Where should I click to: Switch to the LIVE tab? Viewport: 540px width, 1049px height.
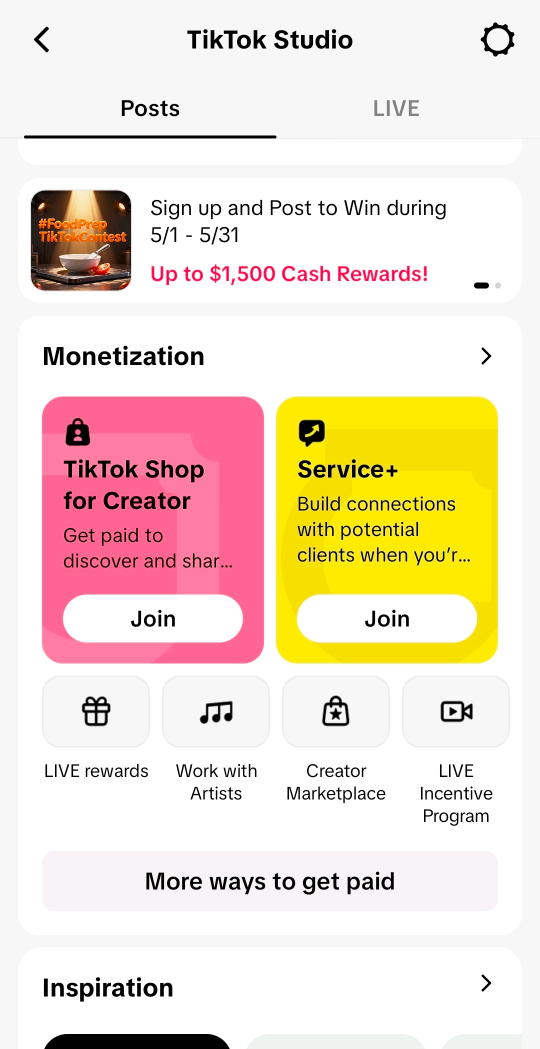396,108
